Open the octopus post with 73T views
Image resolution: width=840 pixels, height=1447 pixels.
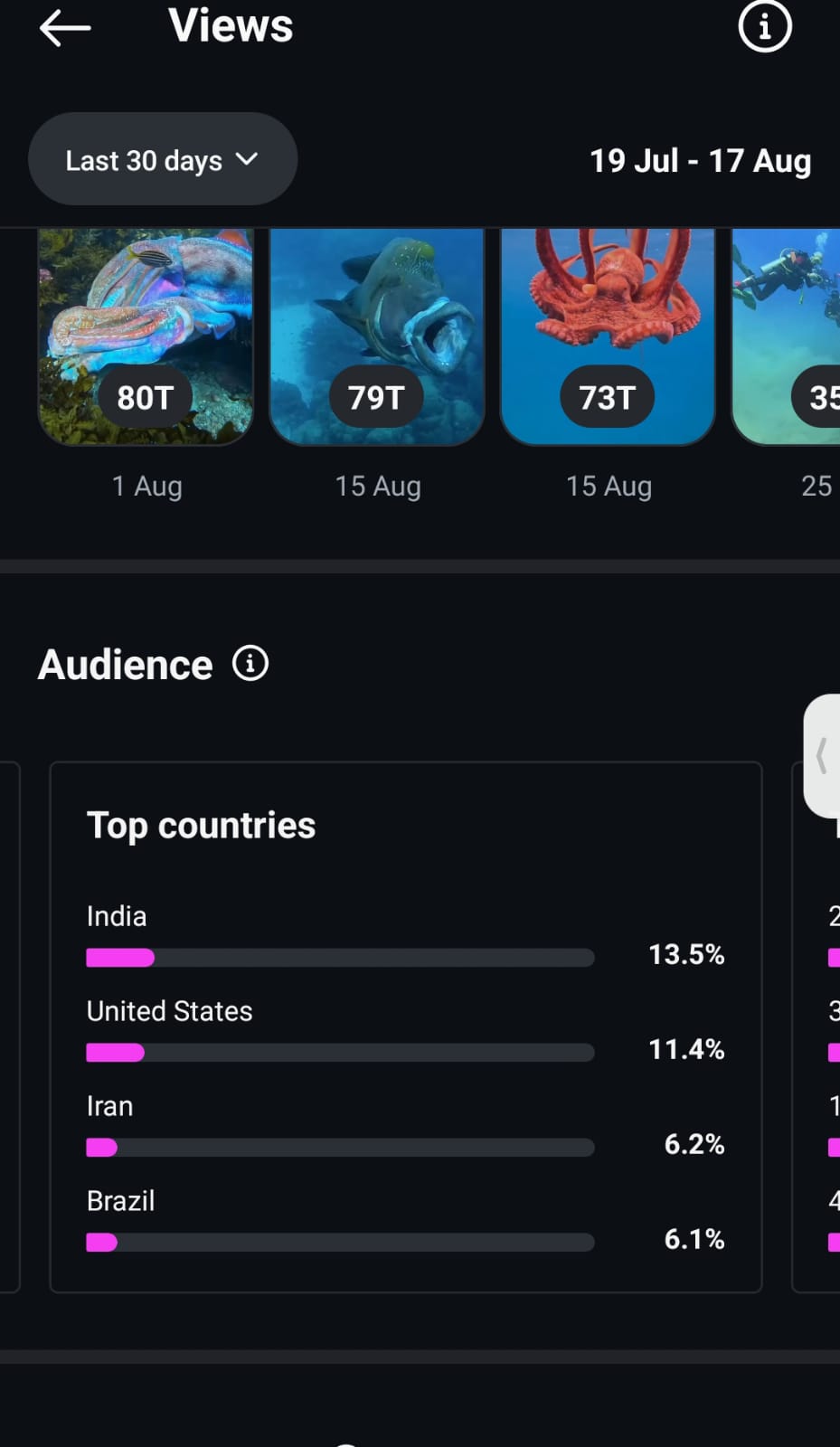click(x=608, y=336)
